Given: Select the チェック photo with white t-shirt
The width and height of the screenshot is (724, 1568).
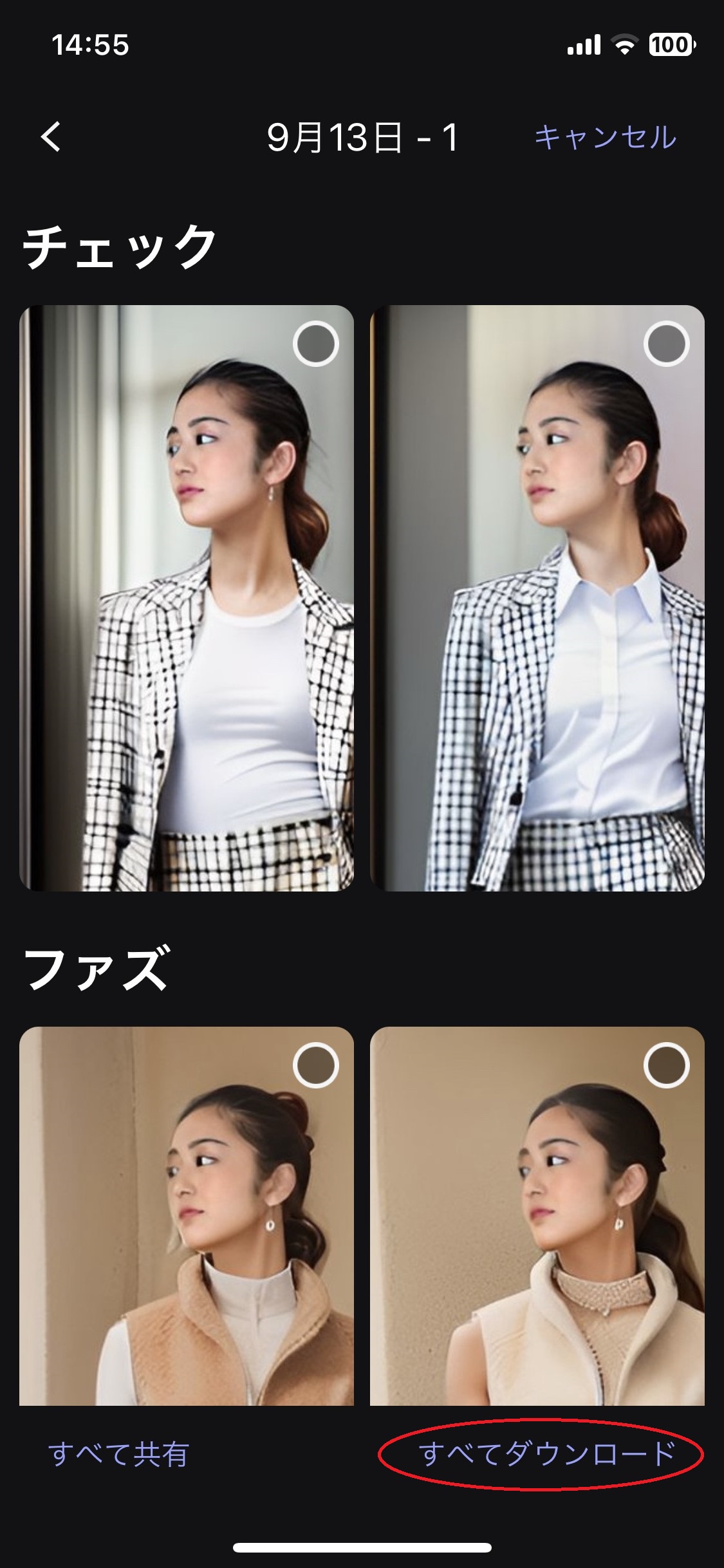Looking at the screenshot, I should [315, 344].
